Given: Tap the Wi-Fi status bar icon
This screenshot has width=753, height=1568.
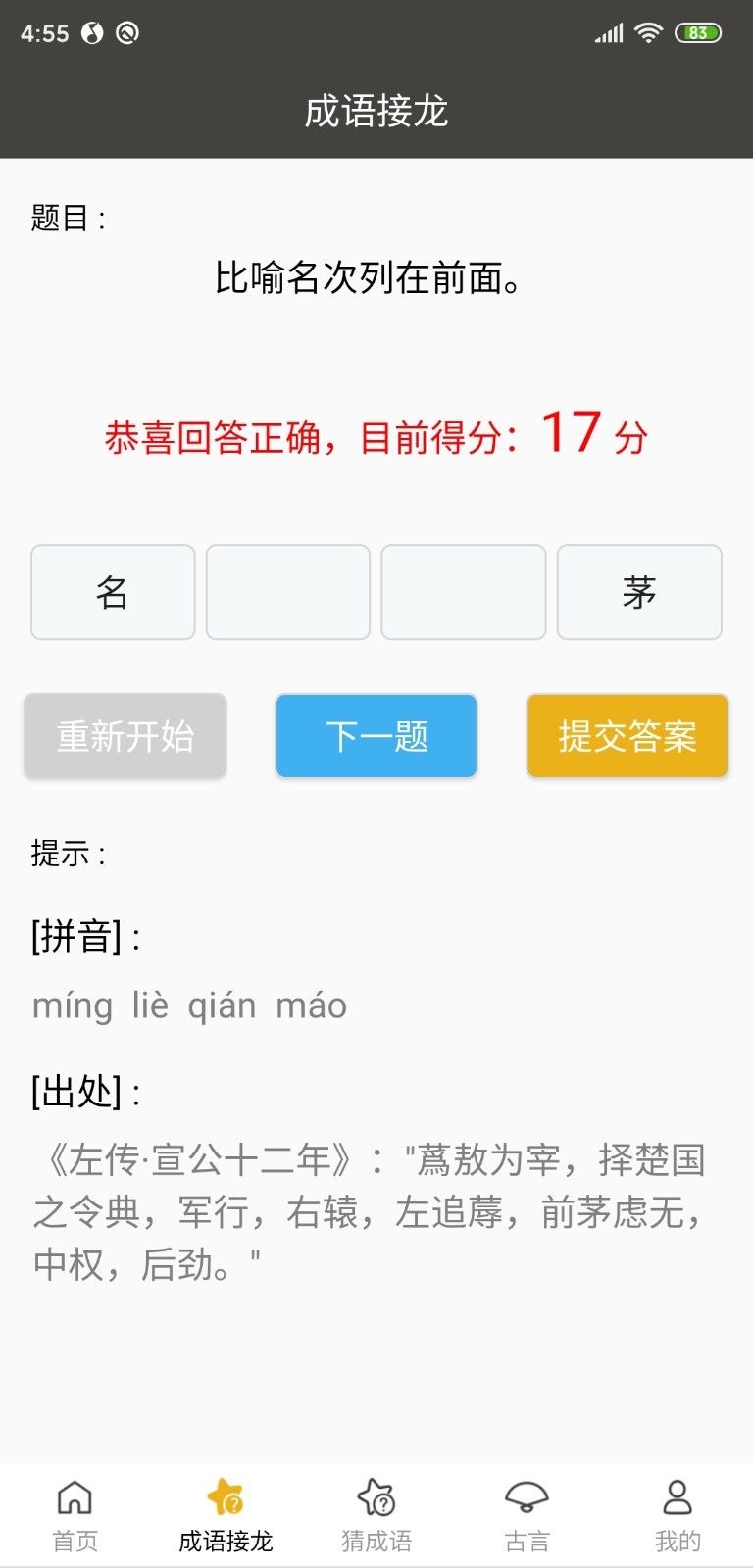Looking at the screenshot, I should click(x=649, y=32).
